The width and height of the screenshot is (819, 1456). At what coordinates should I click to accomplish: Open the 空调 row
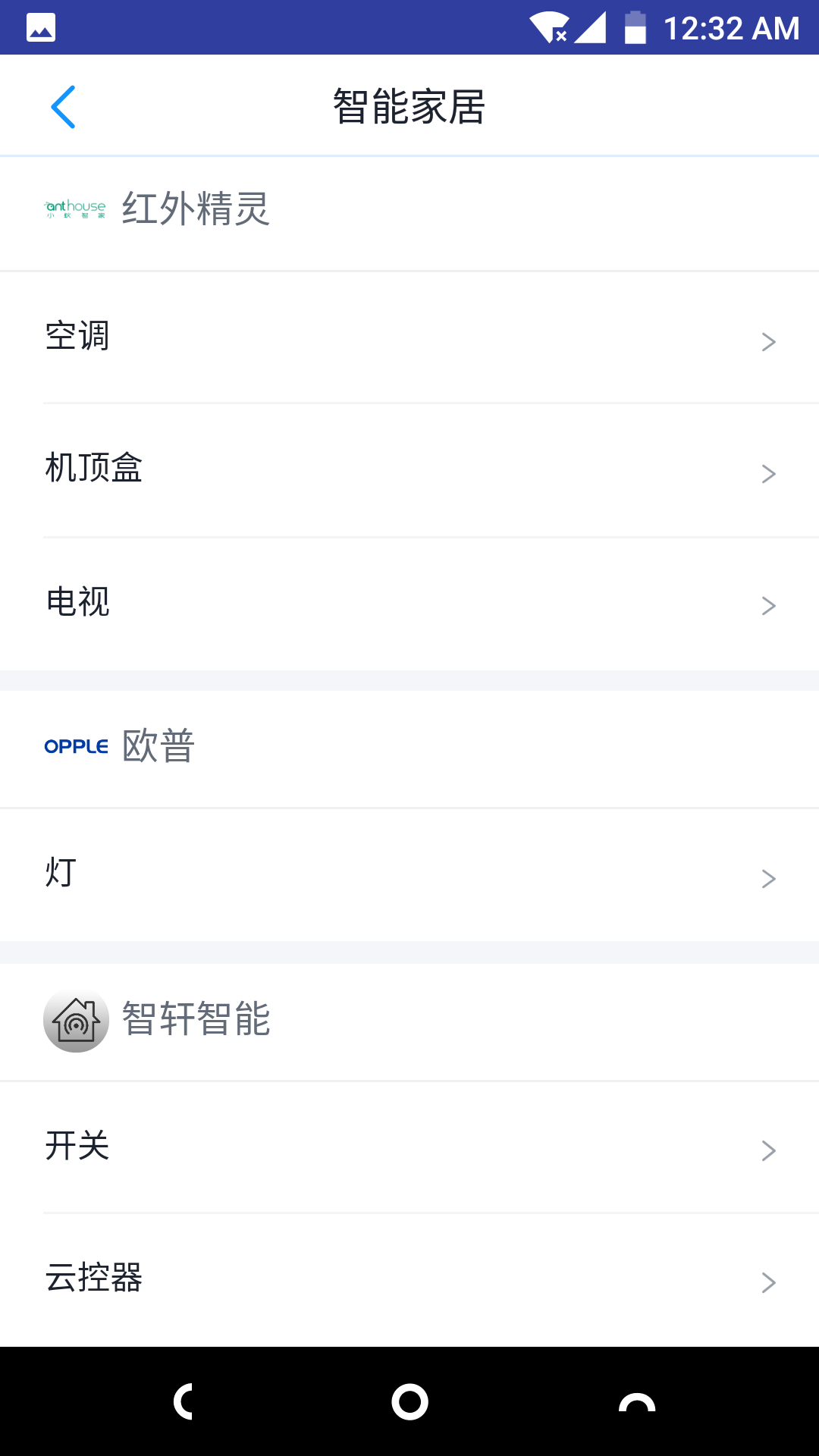(x=409, y=337)
